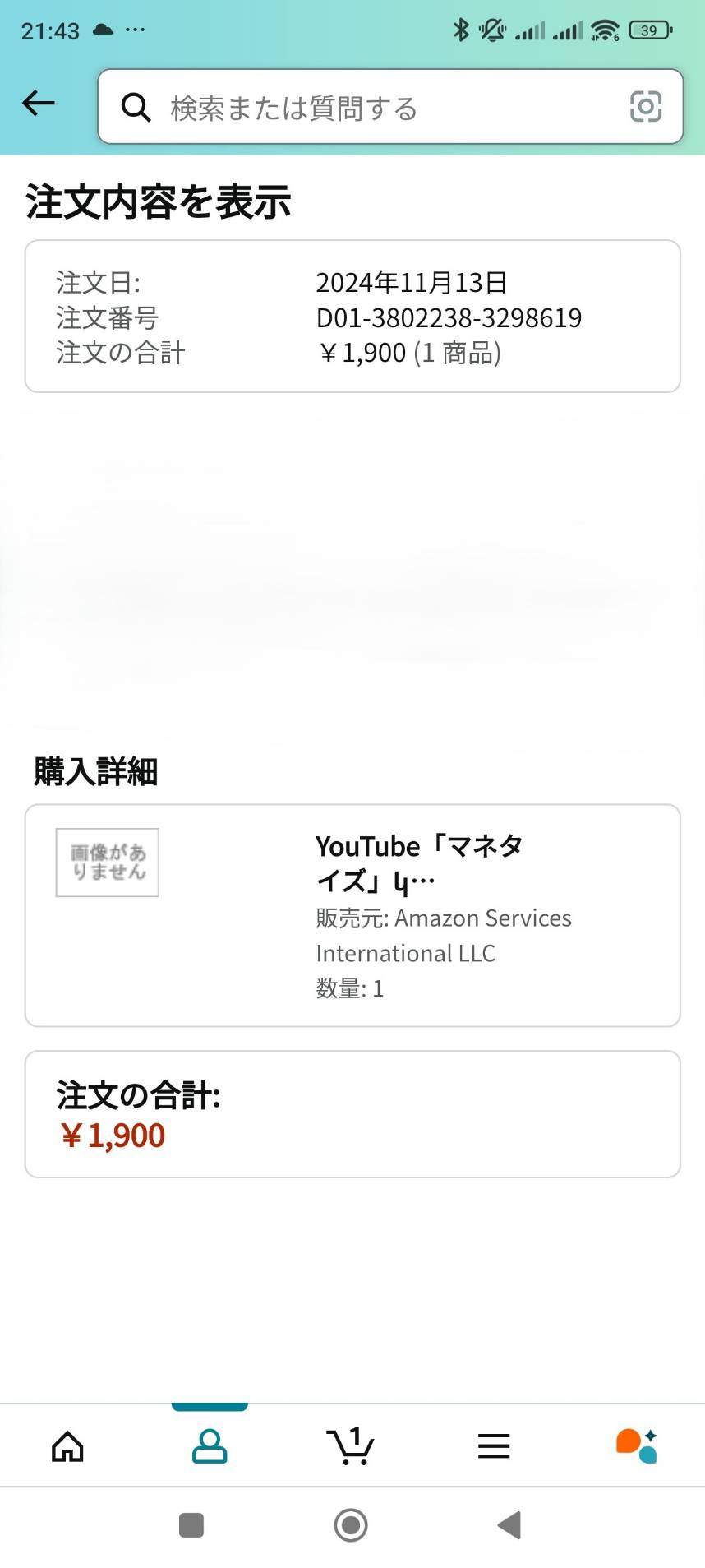Go back using the top-left arrow

[39, 104]
